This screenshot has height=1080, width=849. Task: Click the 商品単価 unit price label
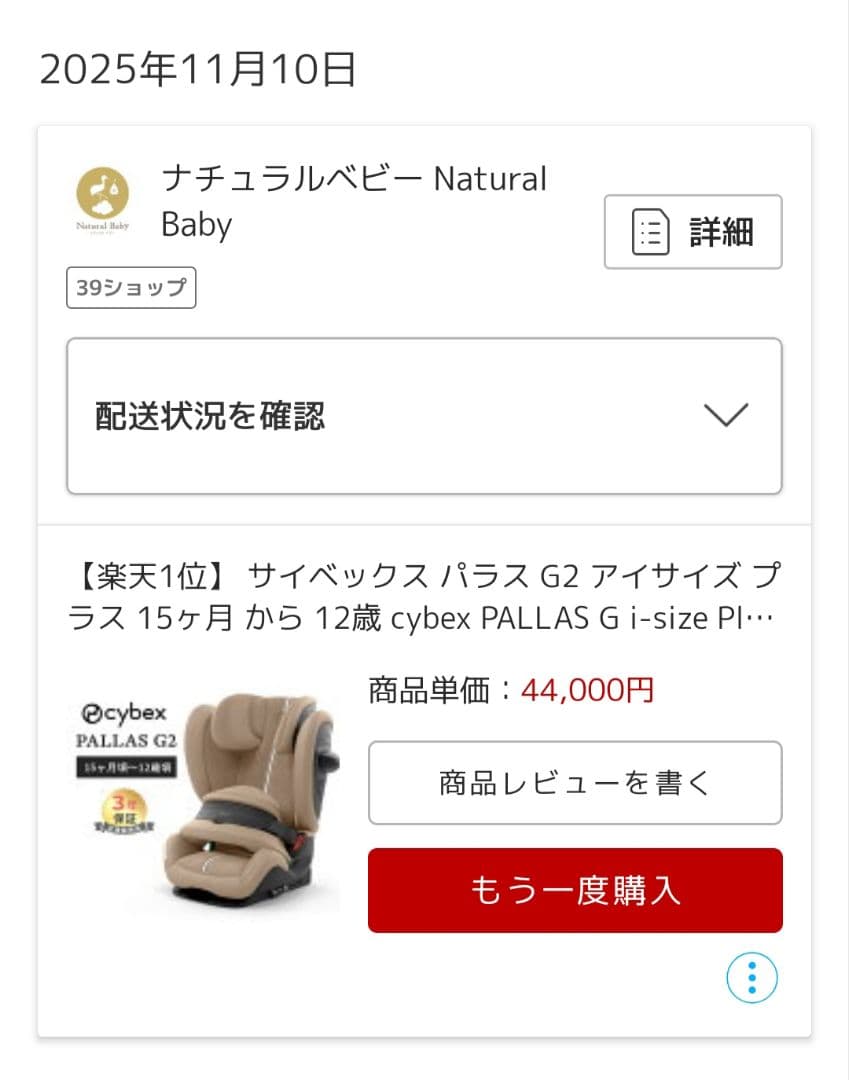(x=430, y=690)
